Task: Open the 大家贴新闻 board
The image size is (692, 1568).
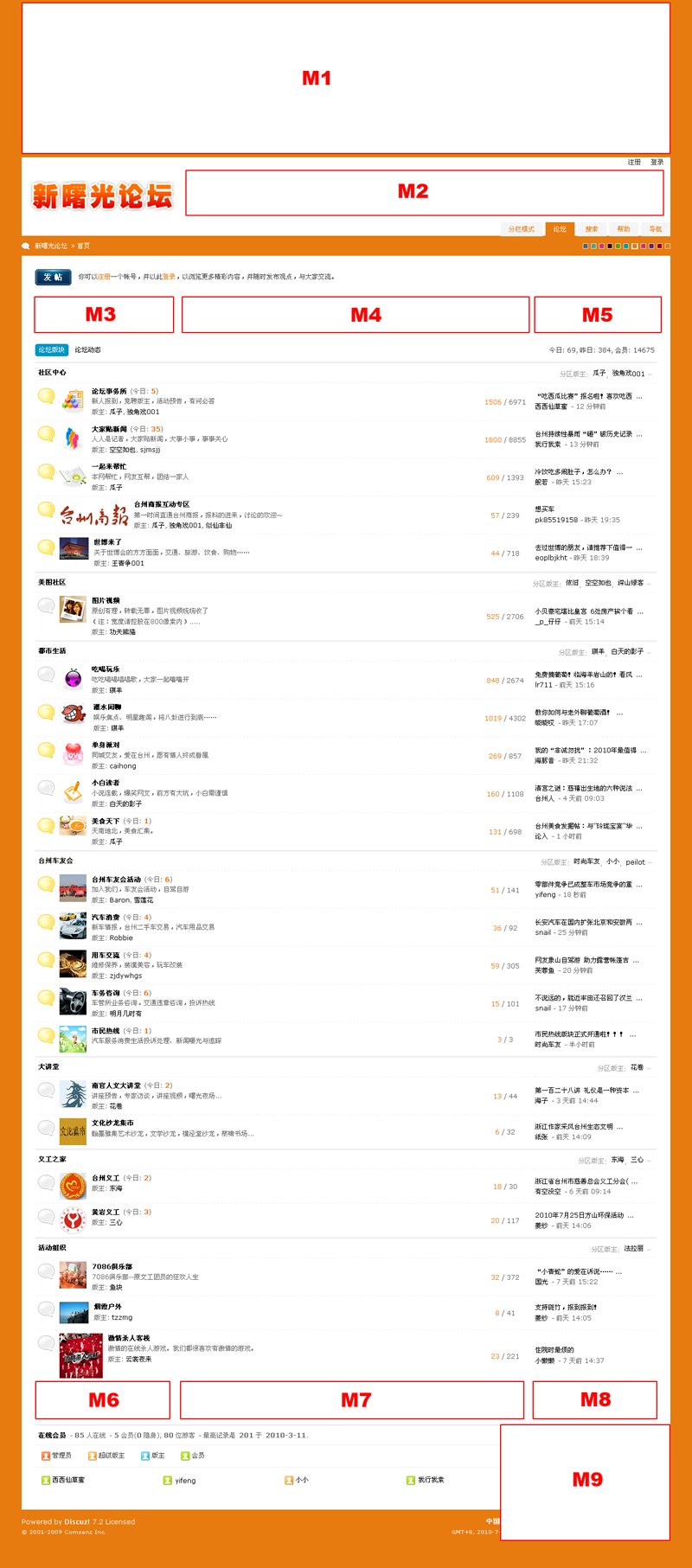Action: (109, 429)
